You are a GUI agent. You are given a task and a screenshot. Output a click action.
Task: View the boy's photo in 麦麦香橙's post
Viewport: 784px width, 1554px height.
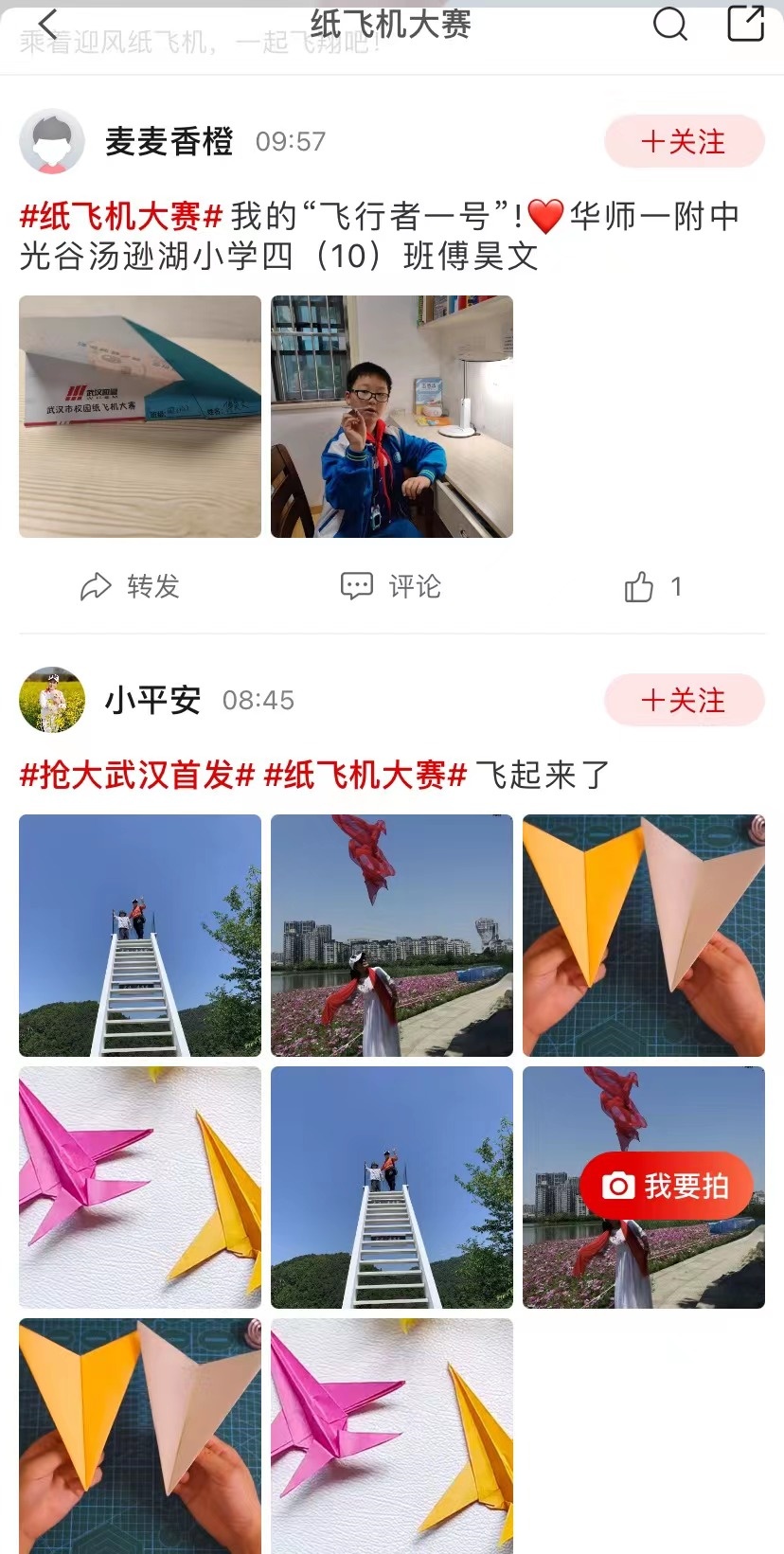click(392, 417)
